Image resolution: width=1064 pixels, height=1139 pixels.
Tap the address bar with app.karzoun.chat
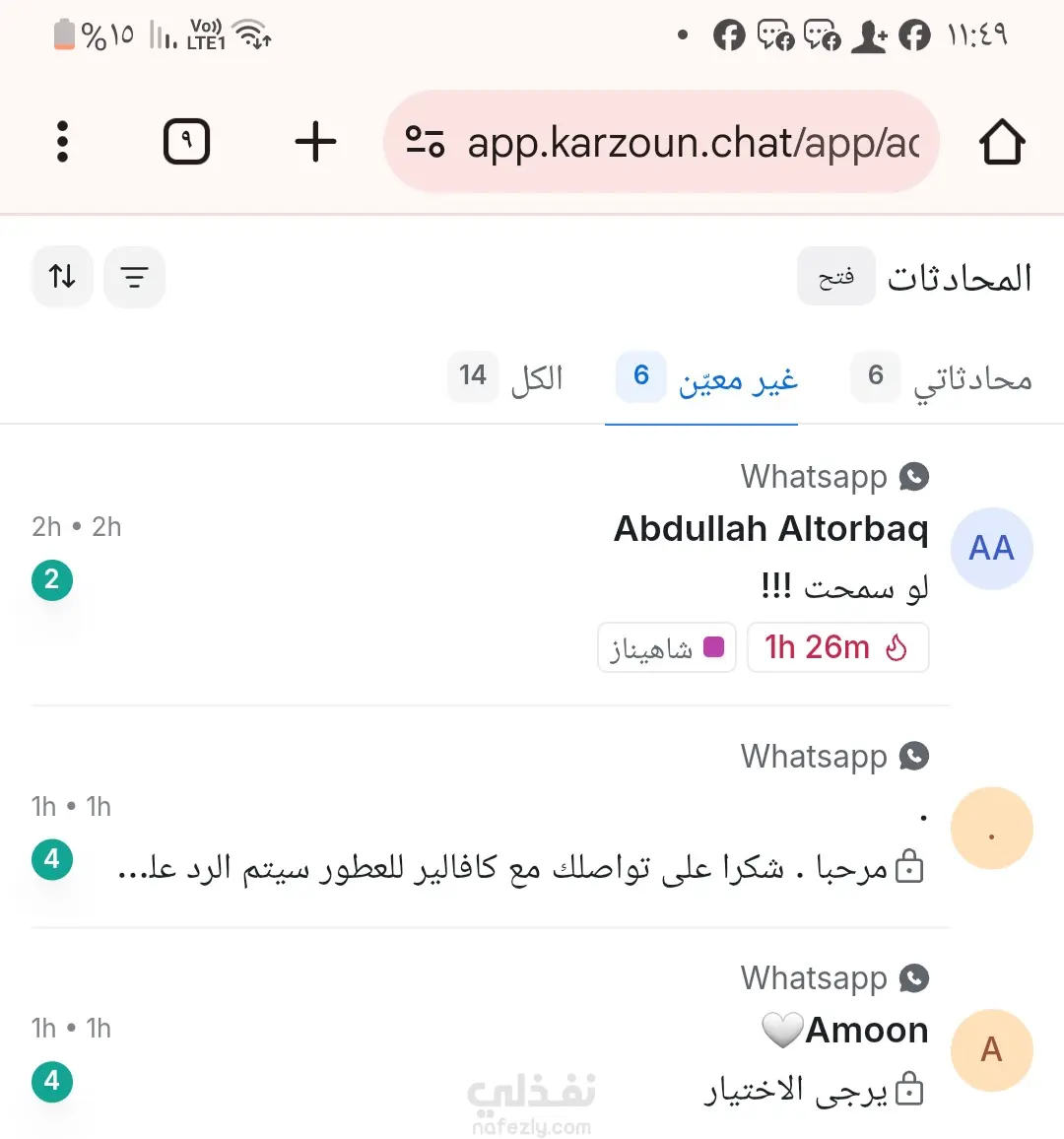pos(660,143)
